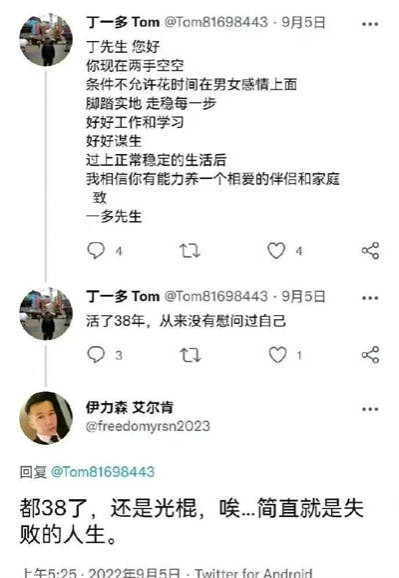Open overflow menu on the 丁先生 您好 tweet

coord(370,24)
